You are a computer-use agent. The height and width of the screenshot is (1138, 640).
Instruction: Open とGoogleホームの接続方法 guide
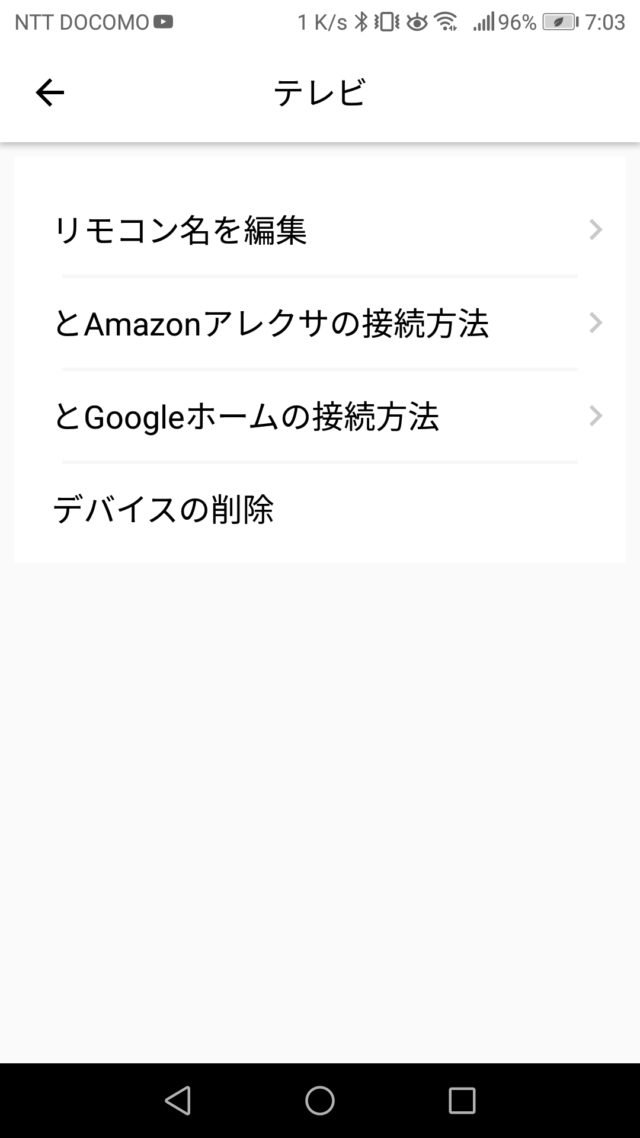tap(319, 416)
